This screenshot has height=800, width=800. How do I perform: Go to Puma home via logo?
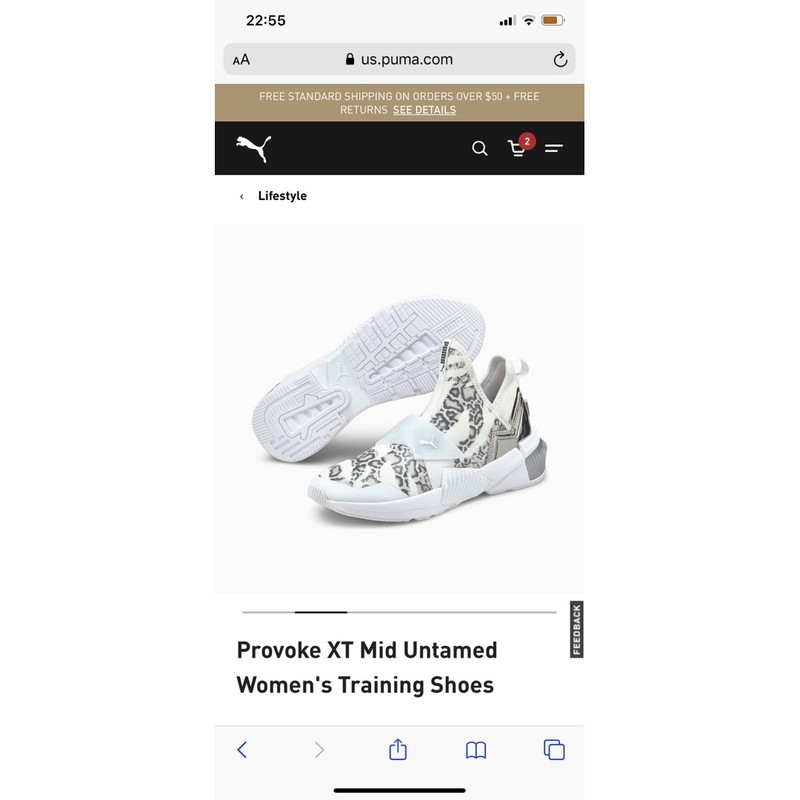(x=254, y=148)
